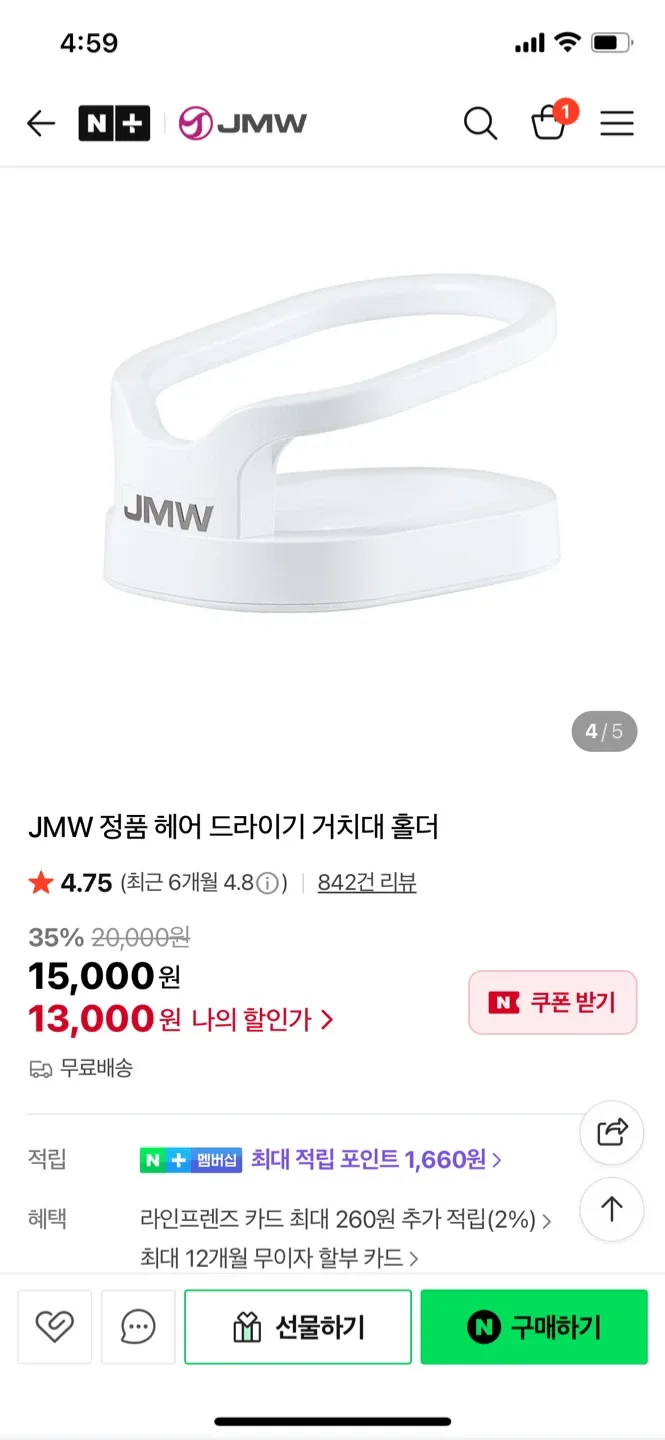665x1440 pixels.
Task: Open the shopping basket
Action: point(549,123)
